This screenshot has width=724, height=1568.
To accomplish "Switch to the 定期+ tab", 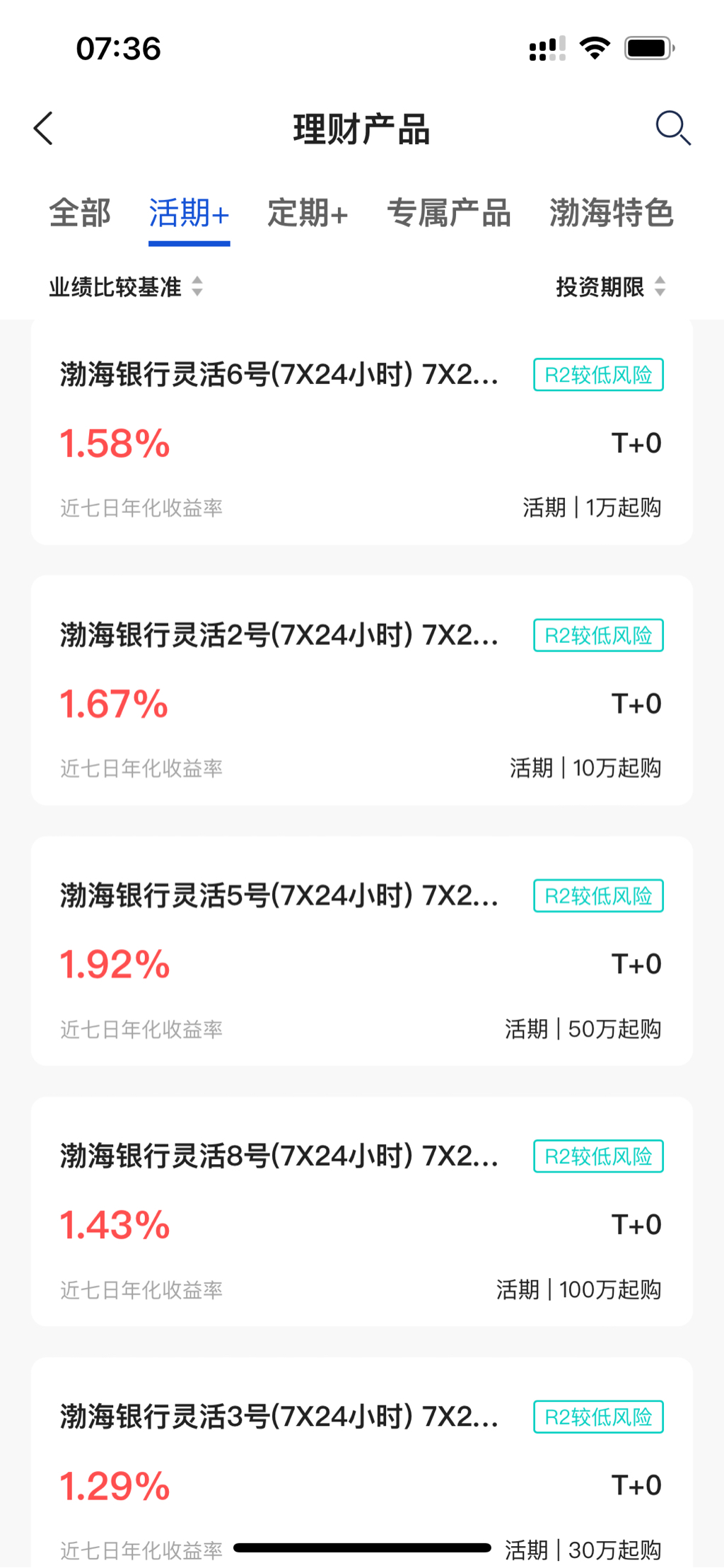I will (x=308, y=213).
